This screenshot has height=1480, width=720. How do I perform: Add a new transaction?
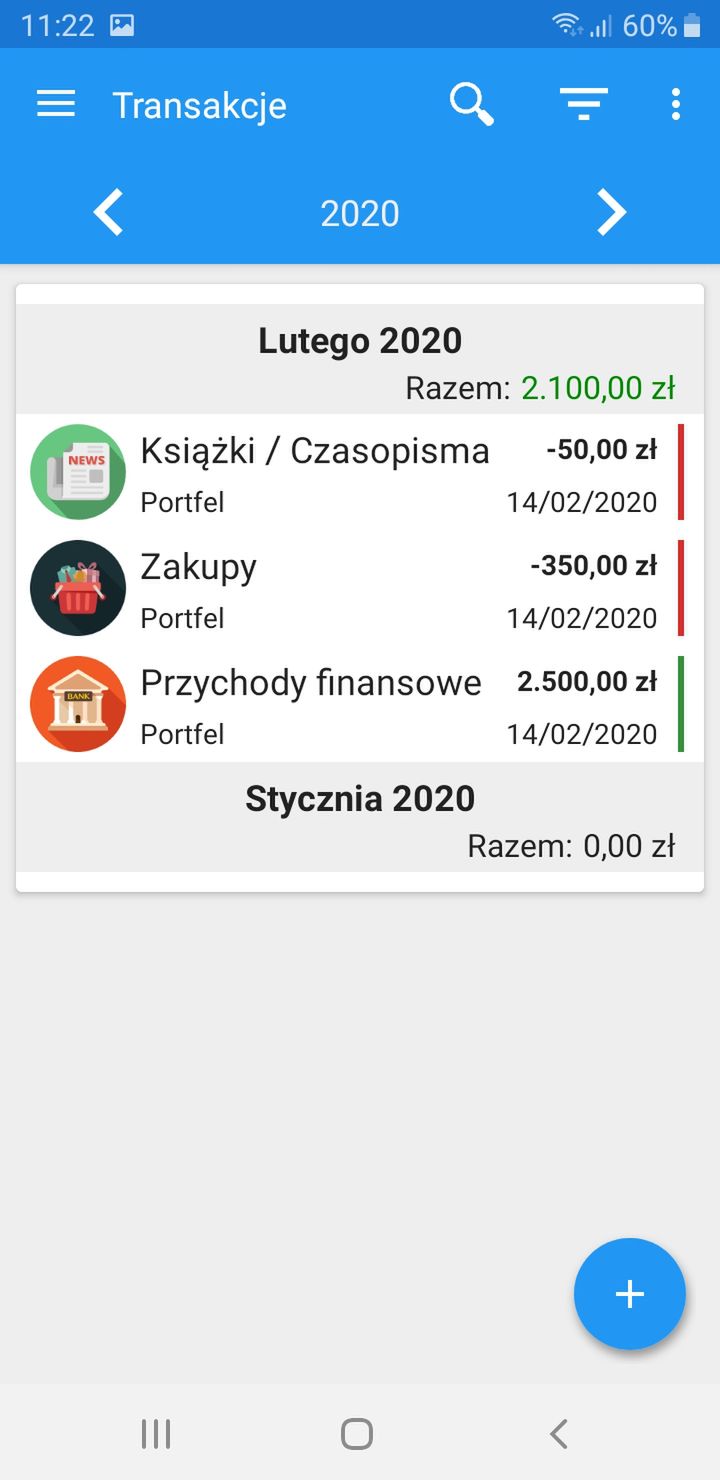tap(630, 1294)
